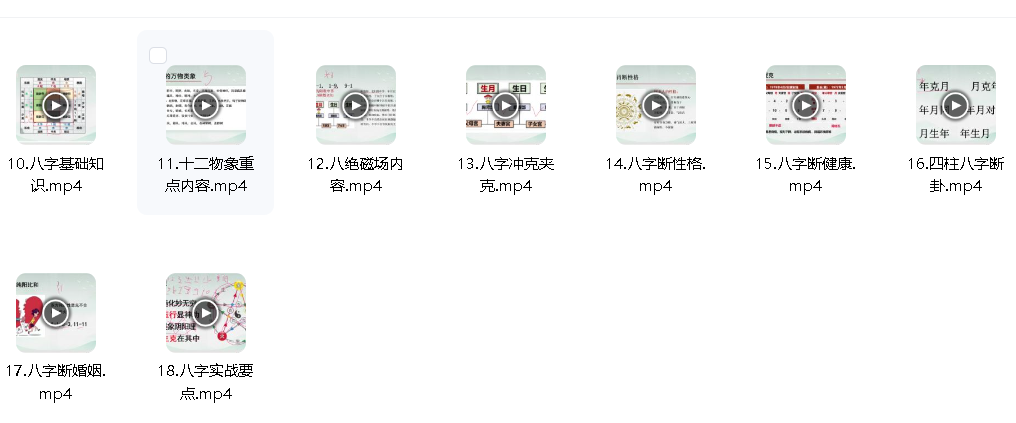Open video 16.四柱八字断卦.mp4
Screen dimensions: 1016x423
point(956,105)
